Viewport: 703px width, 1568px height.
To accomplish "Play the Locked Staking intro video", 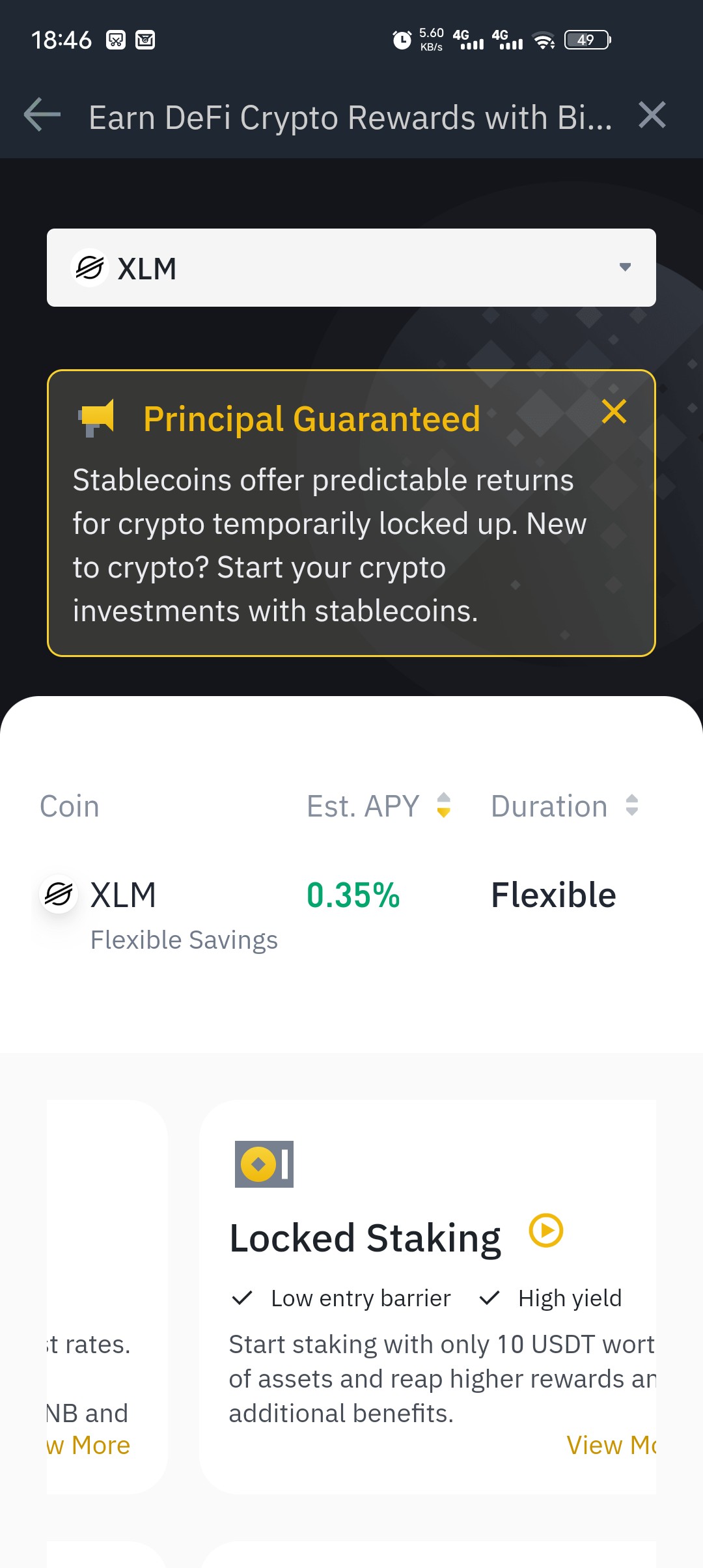I will tap(545, 1231).
